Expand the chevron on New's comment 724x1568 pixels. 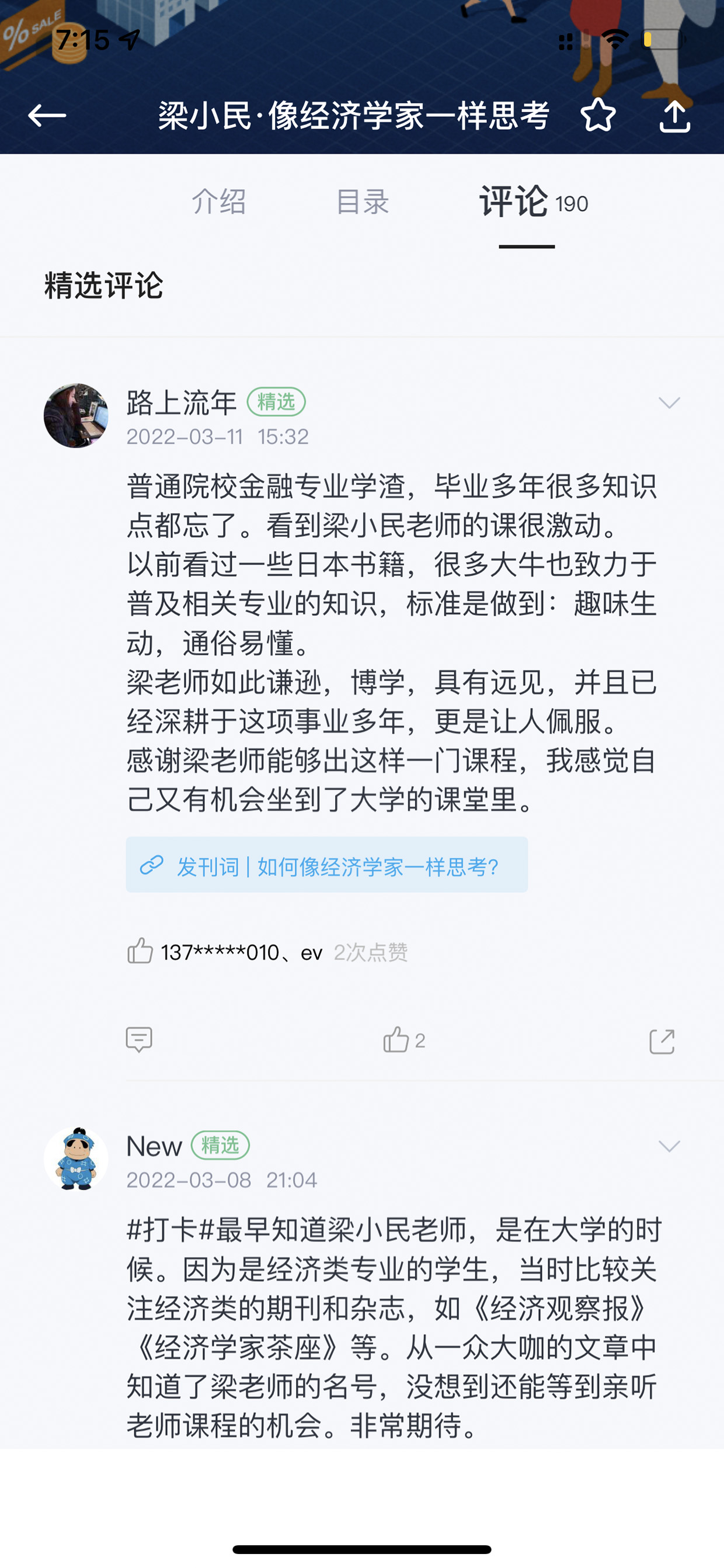click(669, 1146)
